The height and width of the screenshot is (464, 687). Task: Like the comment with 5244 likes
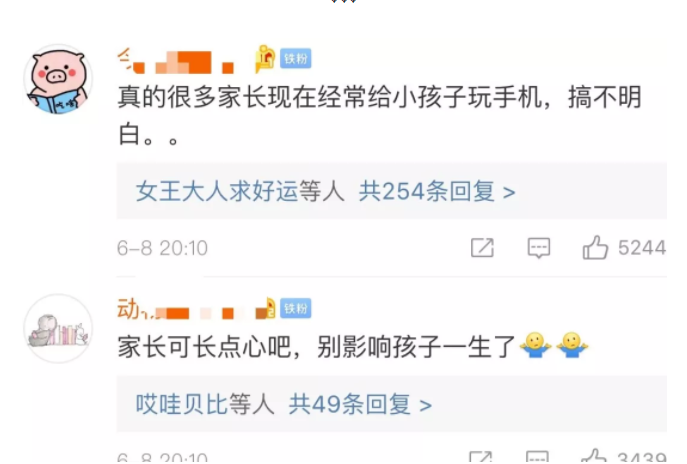point(597,248)
